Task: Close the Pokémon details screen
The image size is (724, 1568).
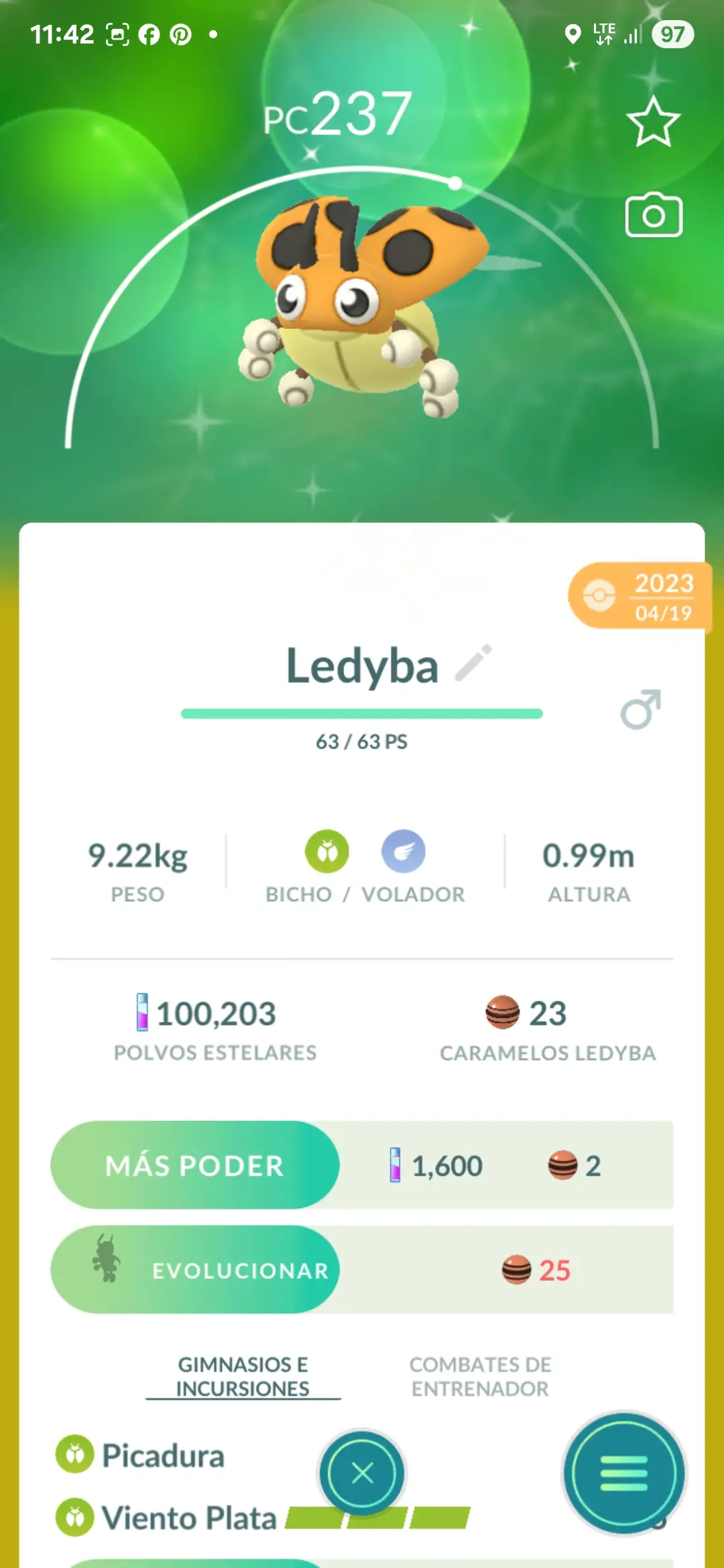Action: click(362, 1473)
